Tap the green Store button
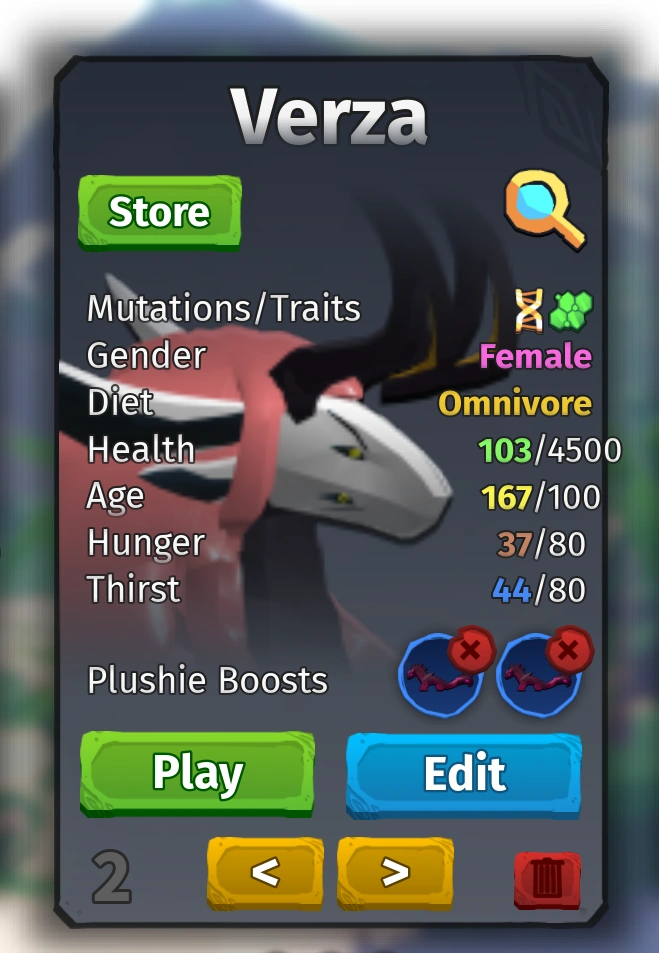Image resolution: width=659 pixels, height=953 pixels. click(159, 212)
